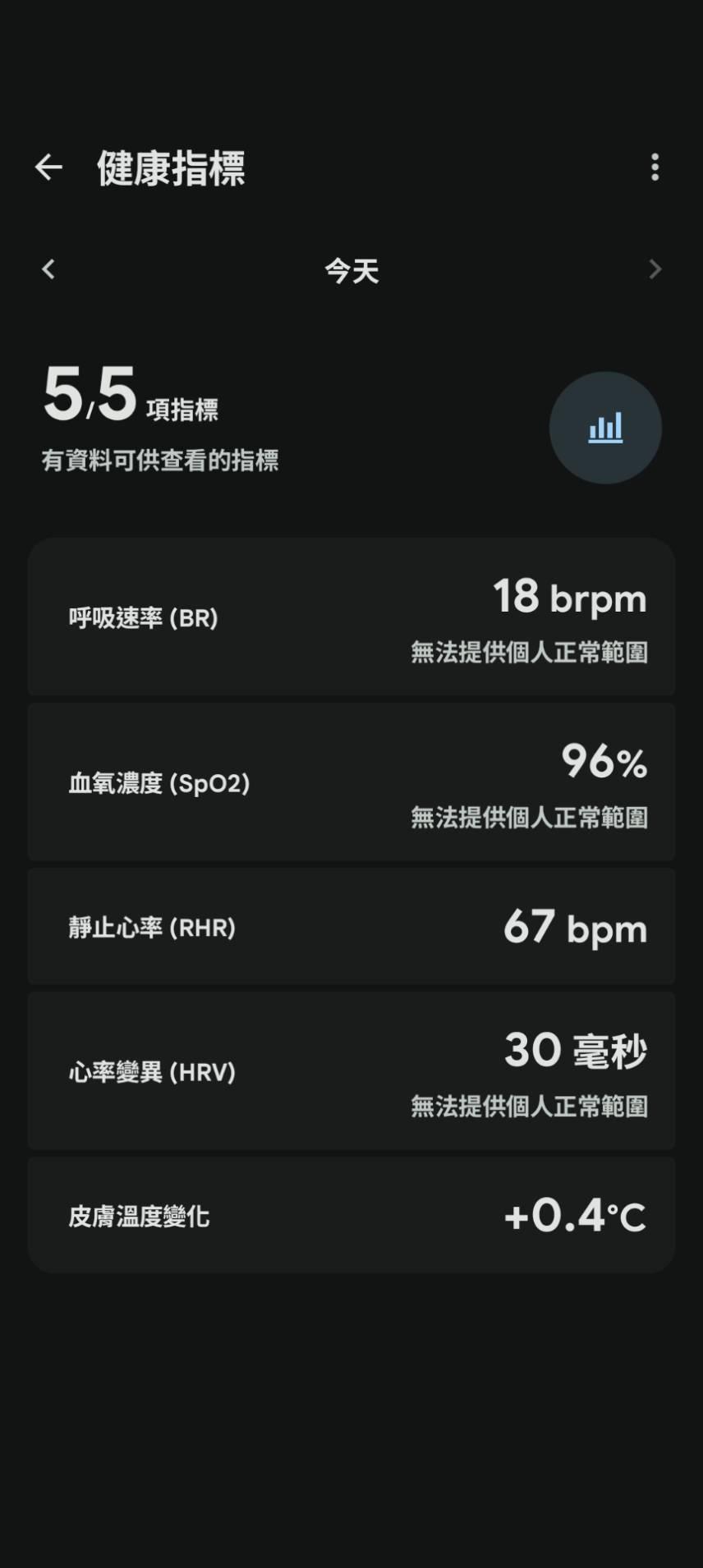Open the SpO2 blood oxygen details

coord(351,782)
